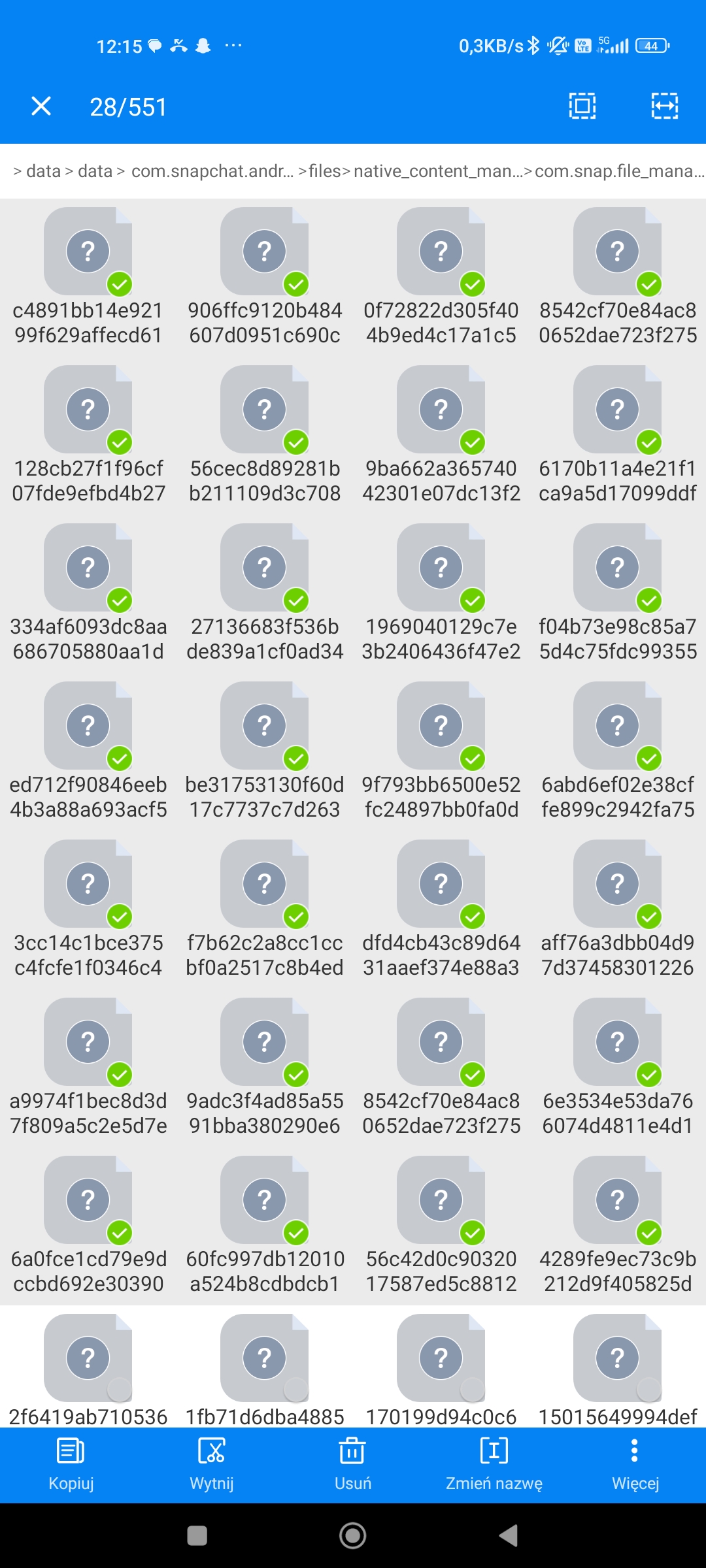
Task: Open the Więcej options menu
Action: tap(635, 1463)
